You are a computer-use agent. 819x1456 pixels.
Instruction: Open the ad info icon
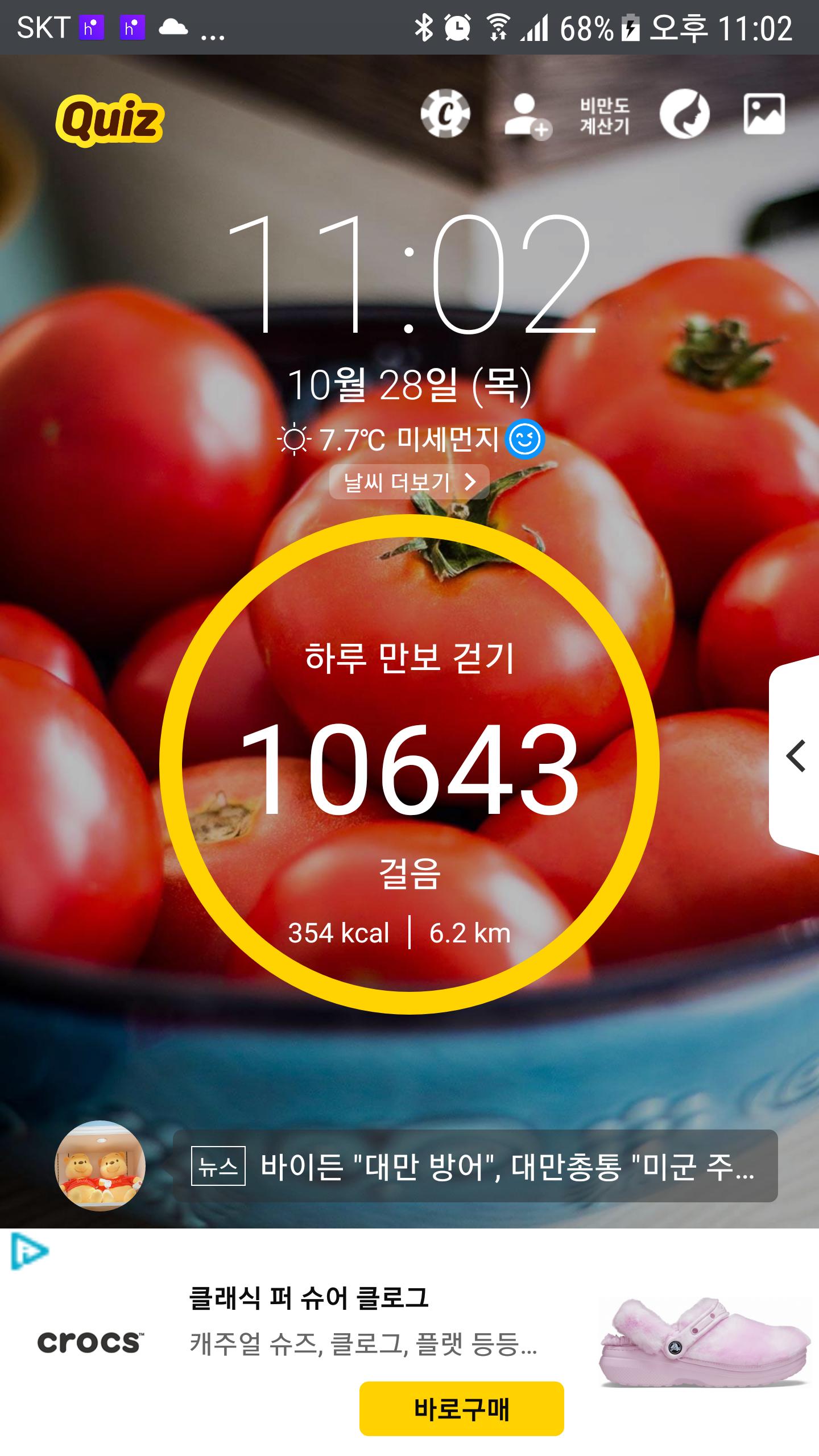[30, 1252]
